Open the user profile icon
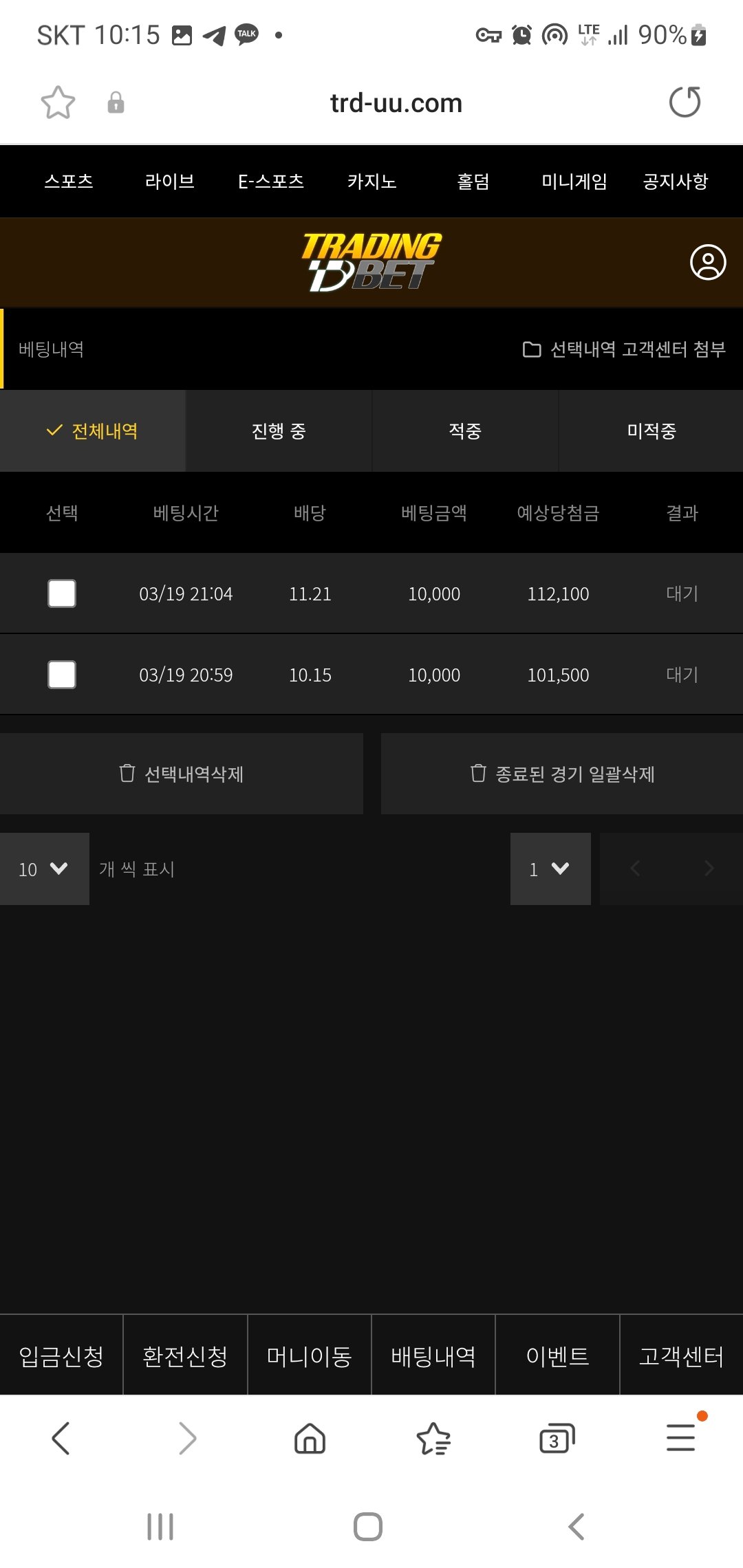743x1568 pixels. (708, 262)
